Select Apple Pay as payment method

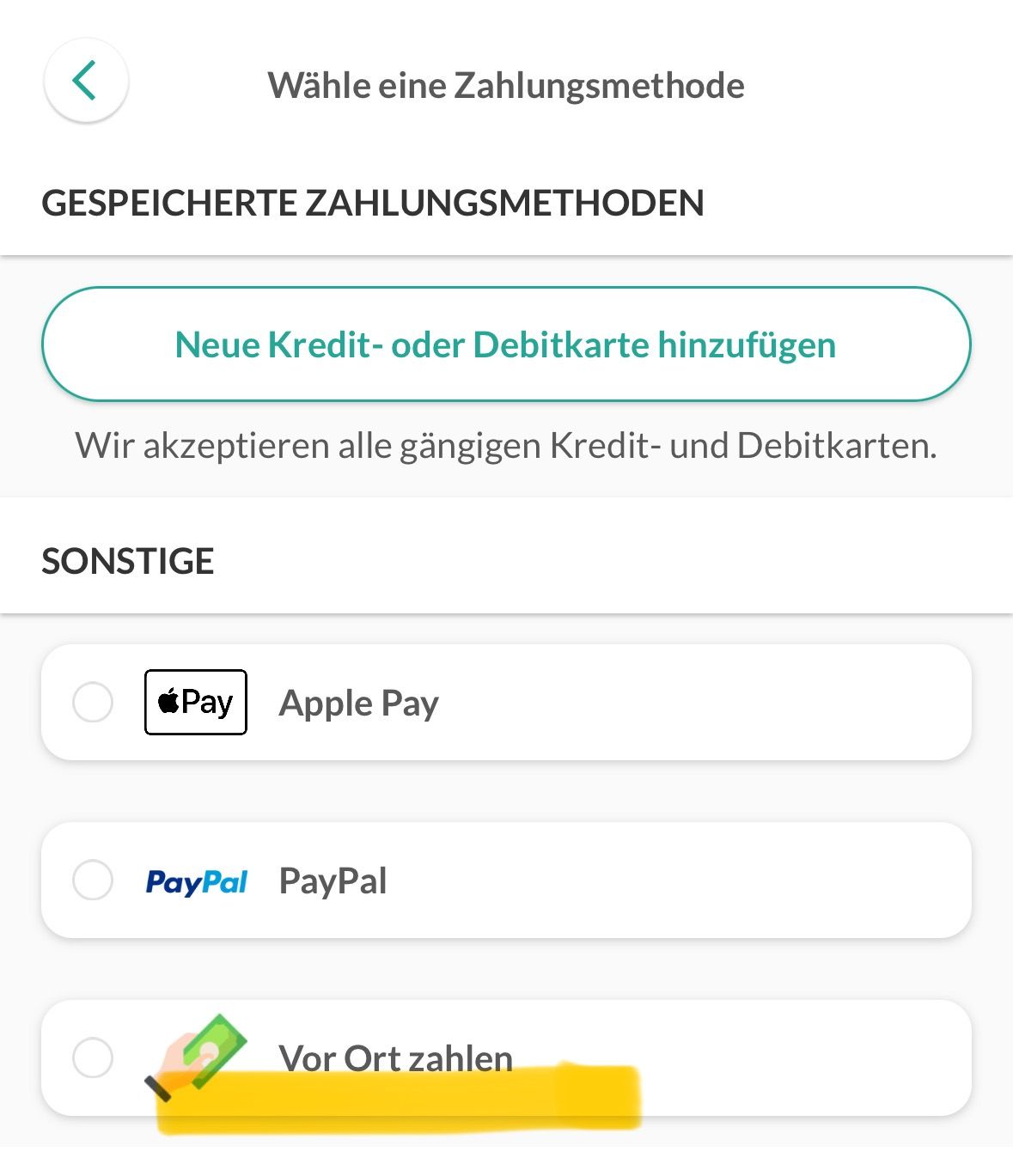click(93, 703)
